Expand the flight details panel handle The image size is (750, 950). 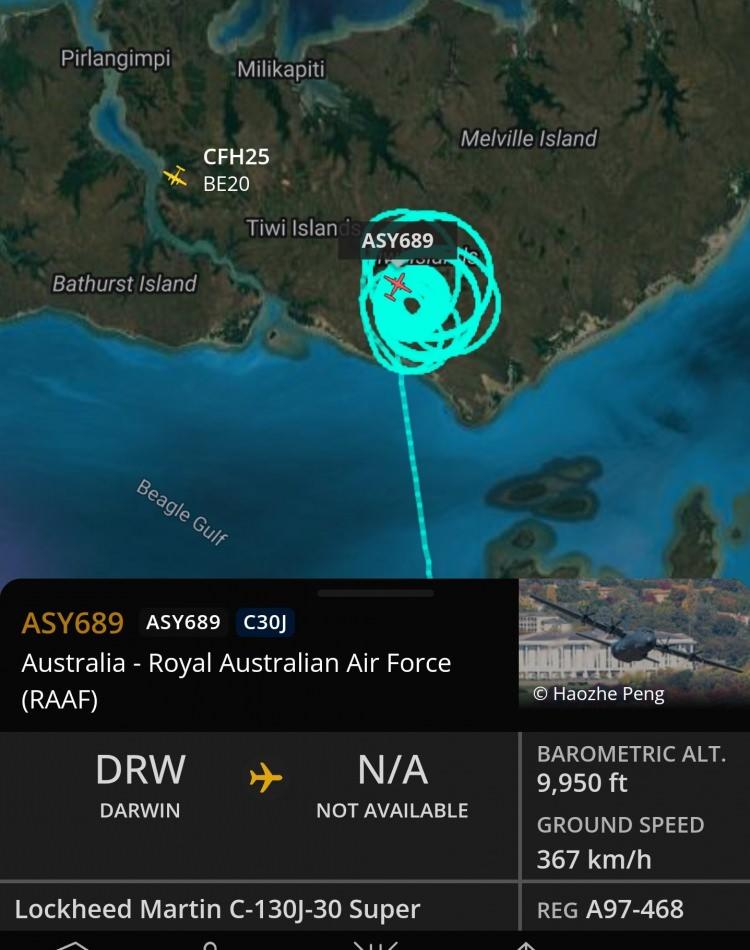[375, 593]
